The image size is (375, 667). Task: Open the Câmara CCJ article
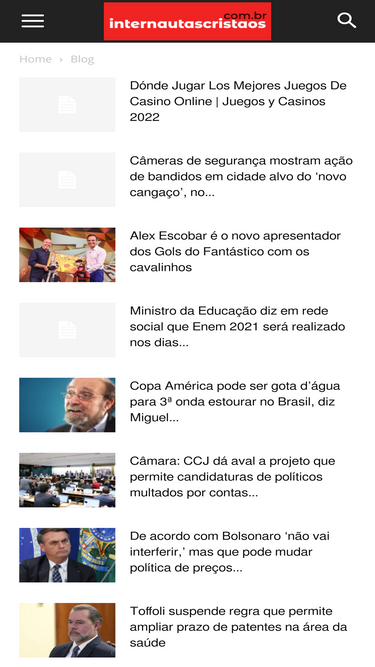pos(232,477)
